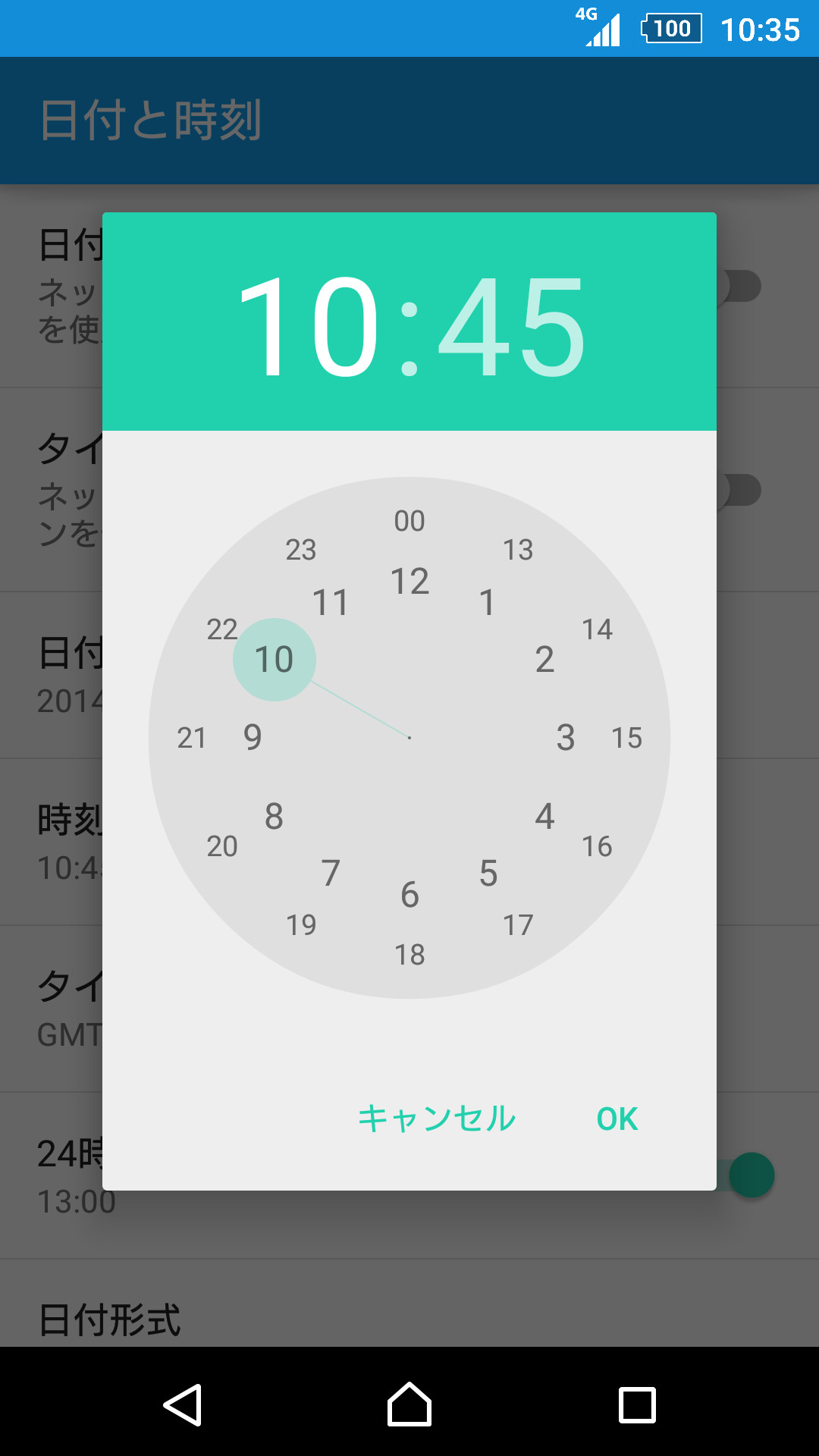Select hour 9 on the clock face
The image size is (819, 1456).
253,736
